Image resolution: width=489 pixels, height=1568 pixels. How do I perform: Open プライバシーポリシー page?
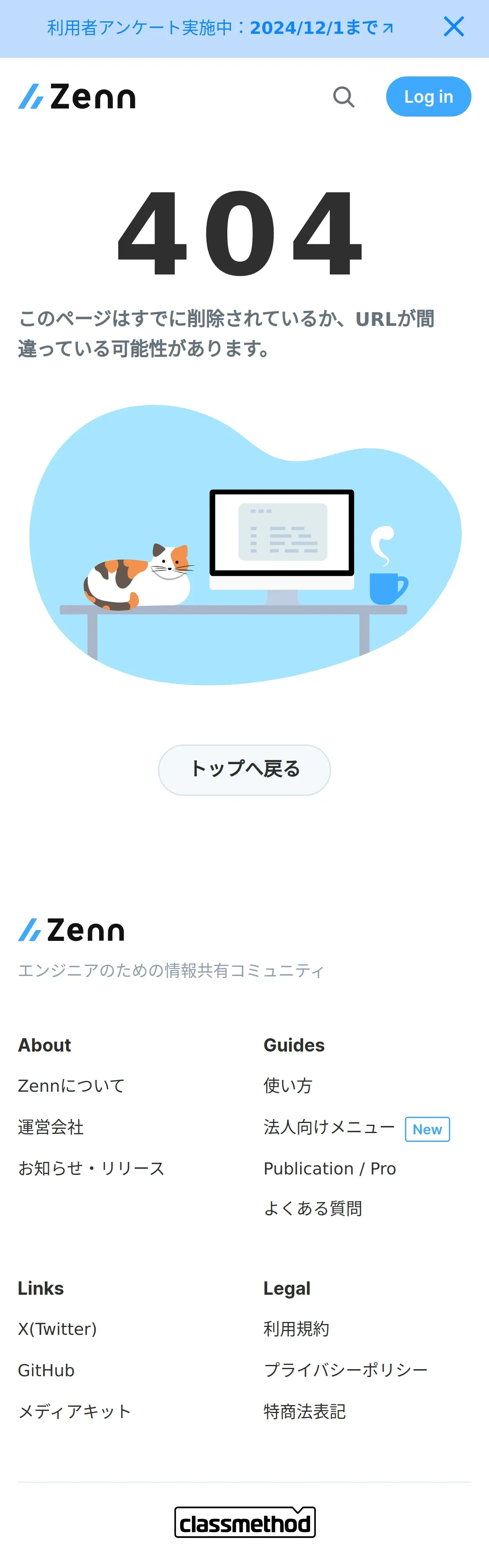[x=346, y=1370]
